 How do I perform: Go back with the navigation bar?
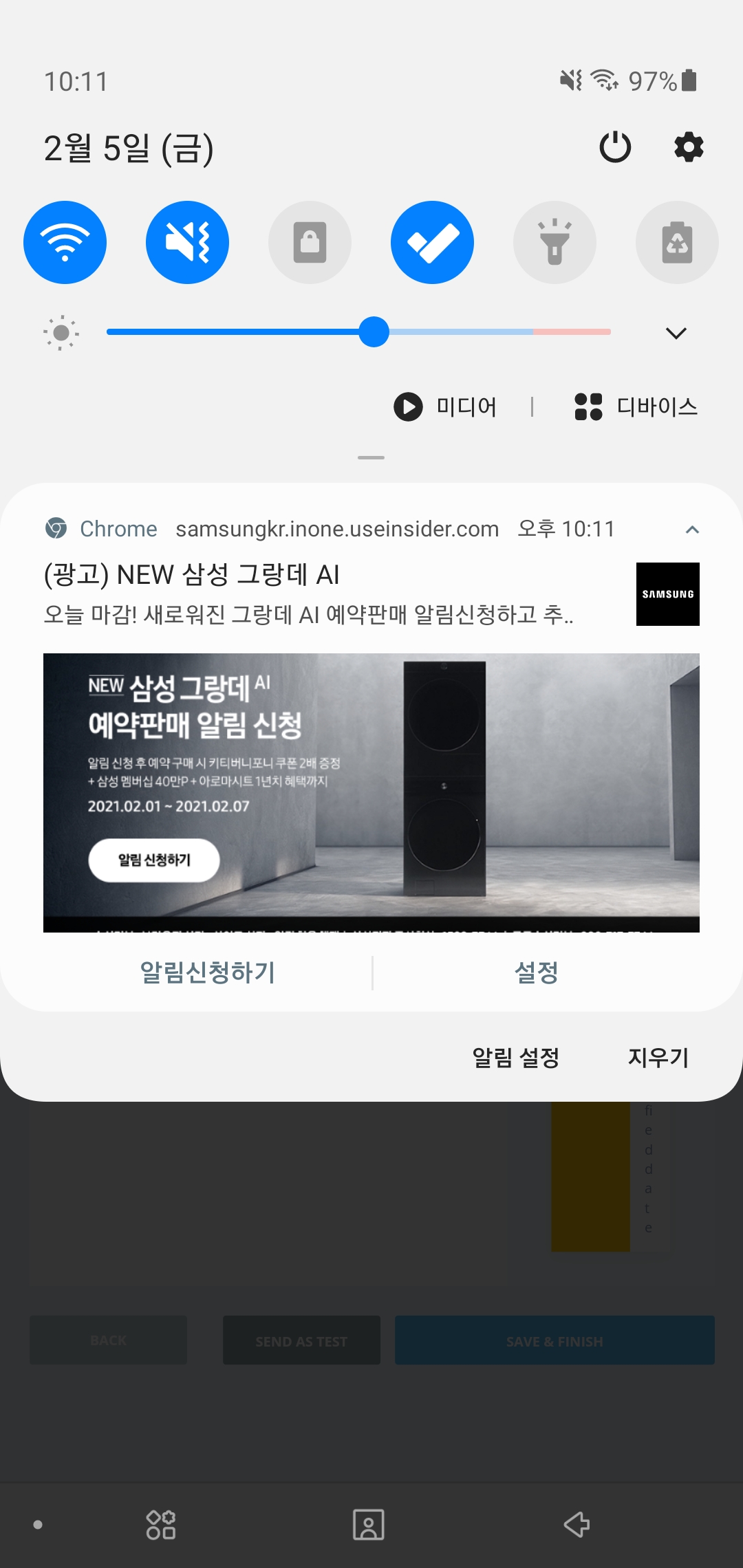click(x=577, y=1525)
